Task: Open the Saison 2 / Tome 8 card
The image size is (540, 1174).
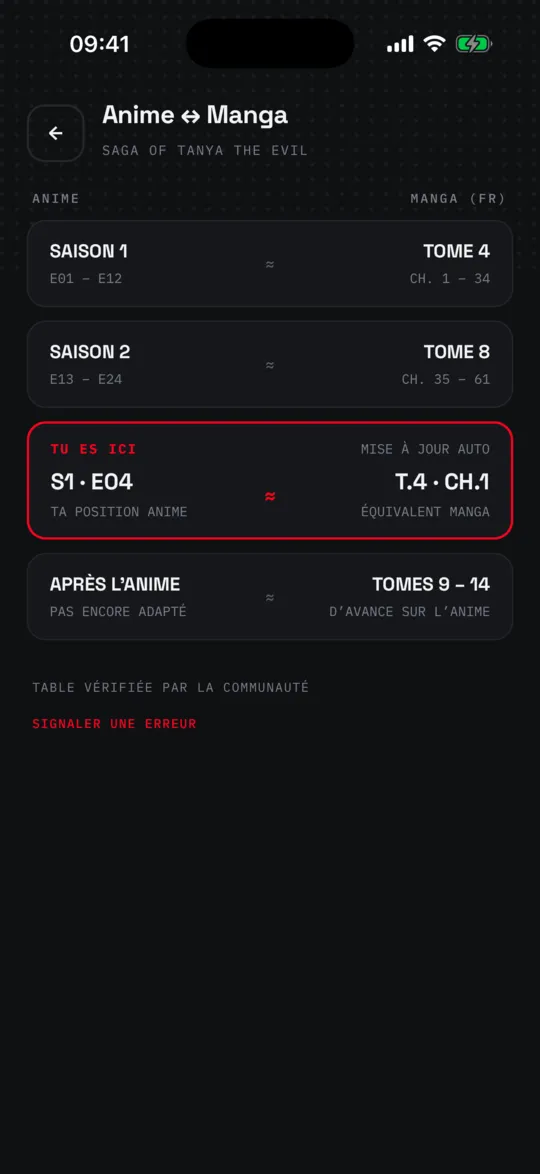Action: tap(270, 365)
